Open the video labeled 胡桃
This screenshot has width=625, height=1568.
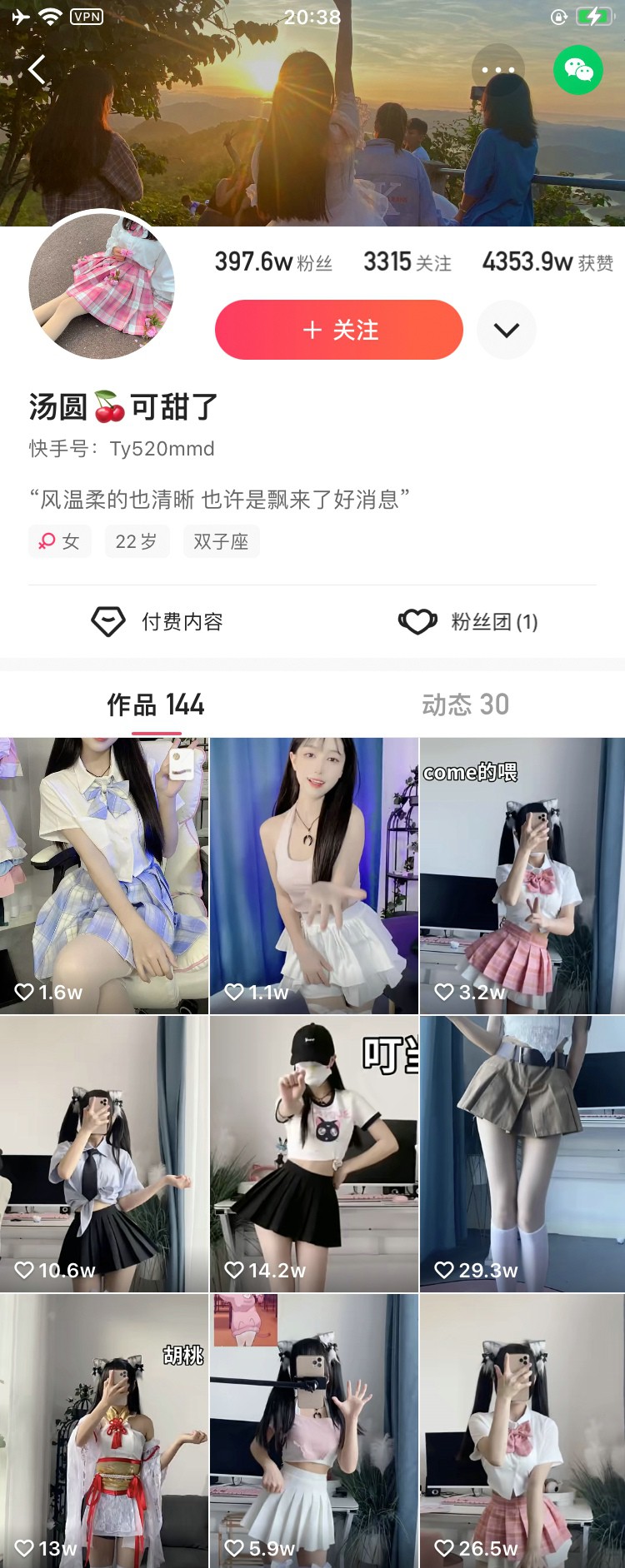104,1431
